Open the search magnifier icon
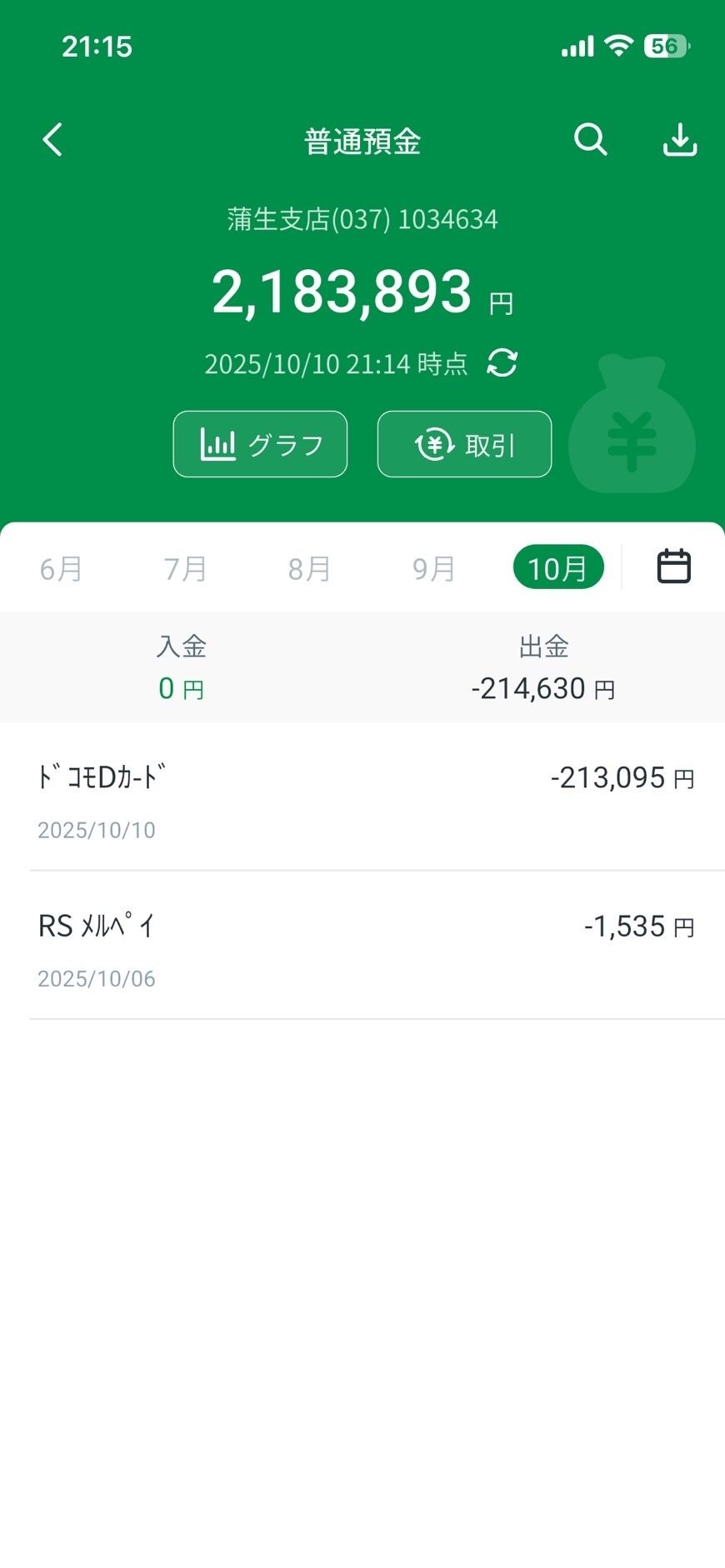Viewport: 725px width, 1568px height. (x=590, y=140)
